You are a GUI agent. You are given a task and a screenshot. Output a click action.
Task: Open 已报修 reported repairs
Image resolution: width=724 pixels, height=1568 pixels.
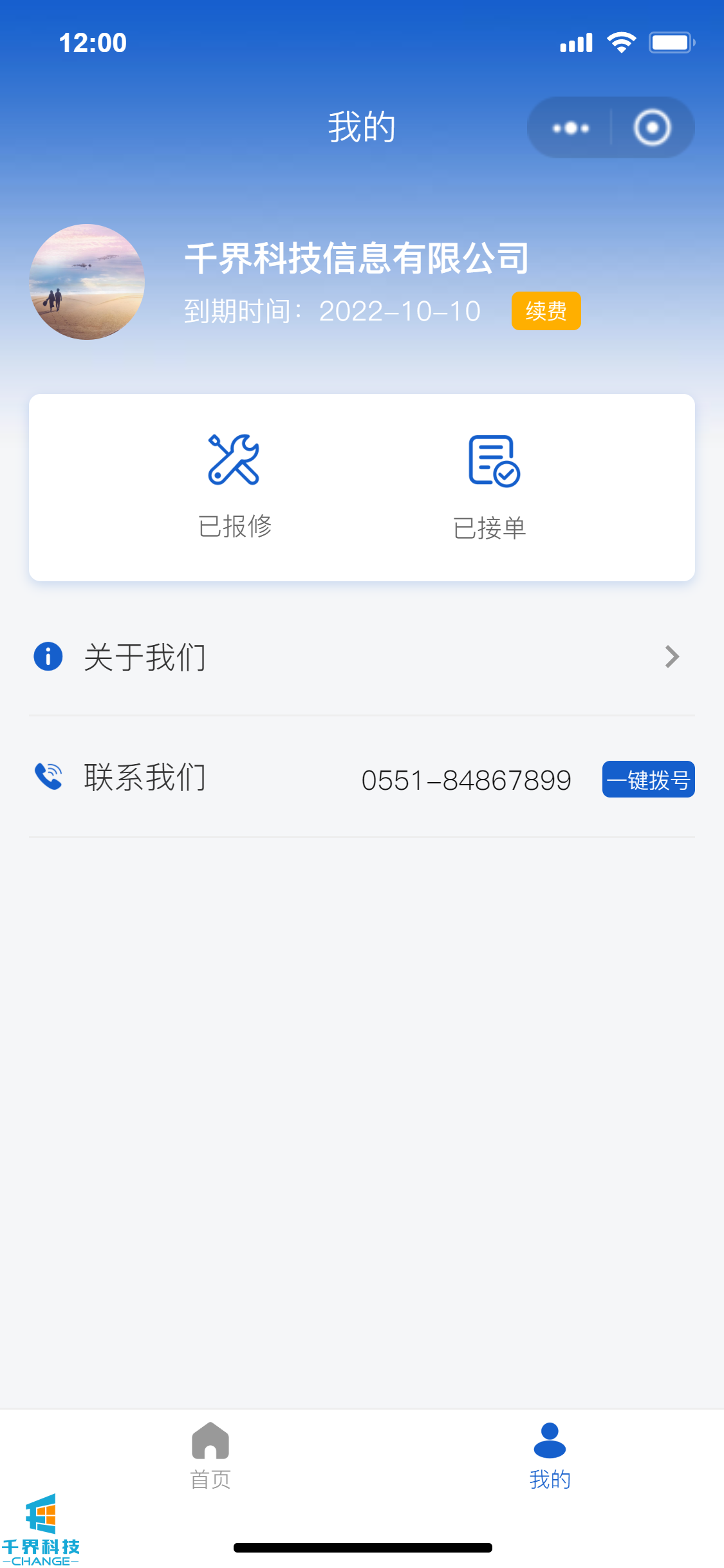[234, 487]
